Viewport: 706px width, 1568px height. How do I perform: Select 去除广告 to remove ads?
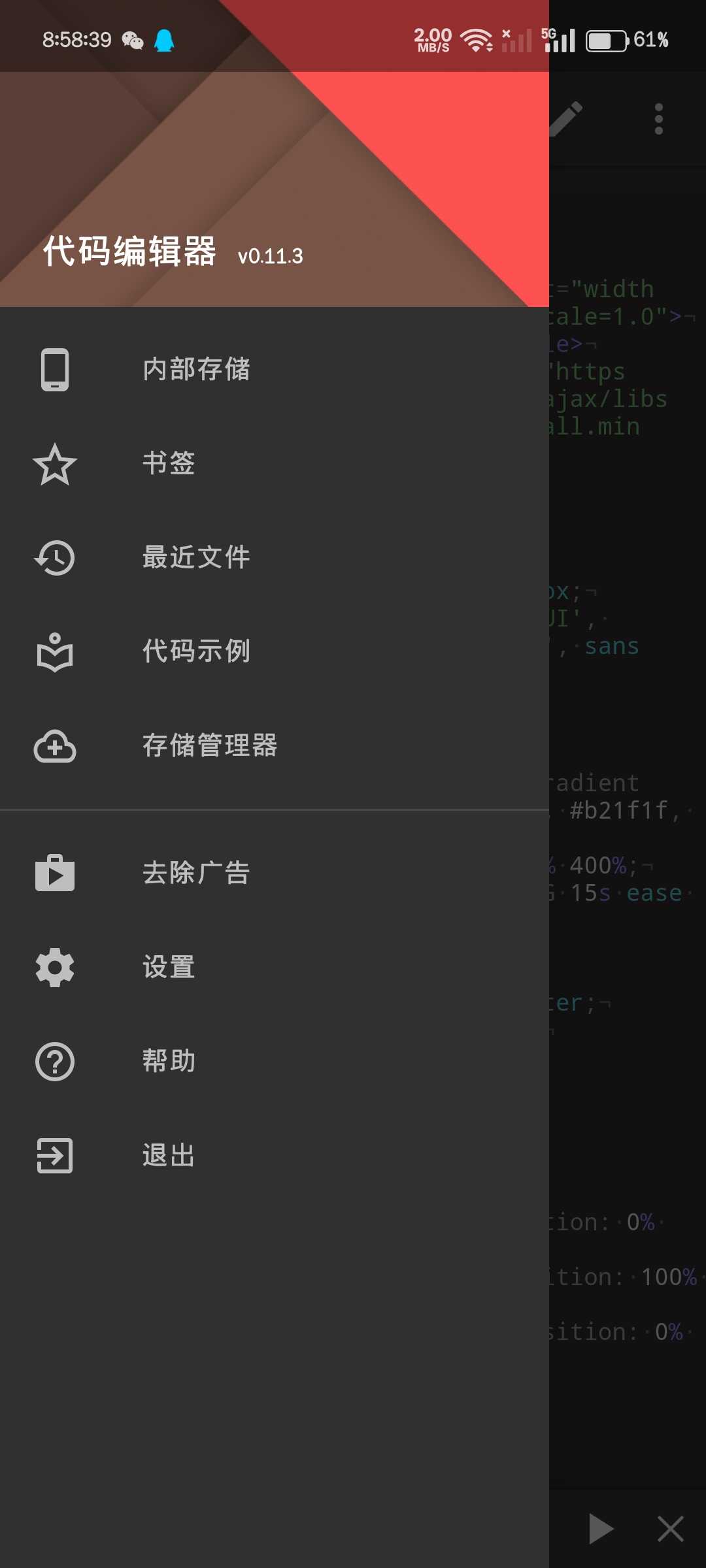coord(196,873)
